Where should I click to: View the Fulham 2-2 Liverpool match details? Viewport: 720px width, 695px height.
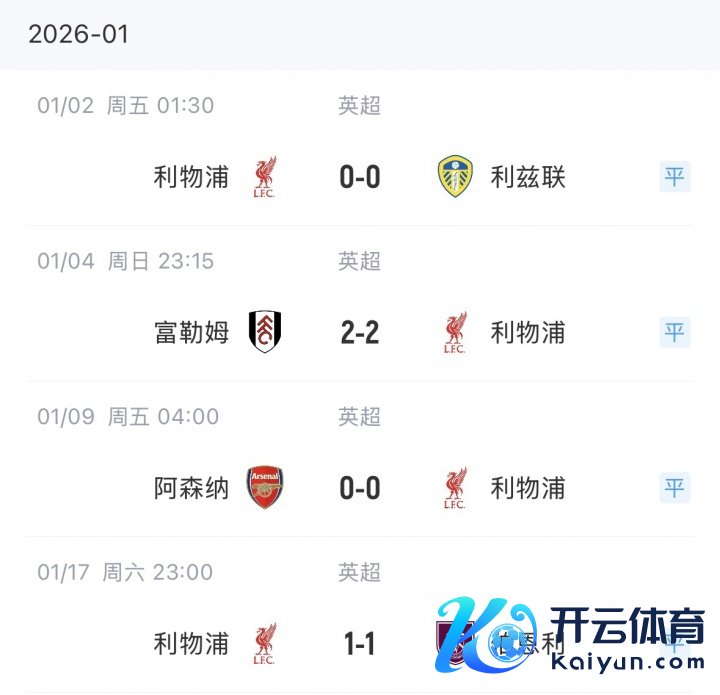click(360, 332)
